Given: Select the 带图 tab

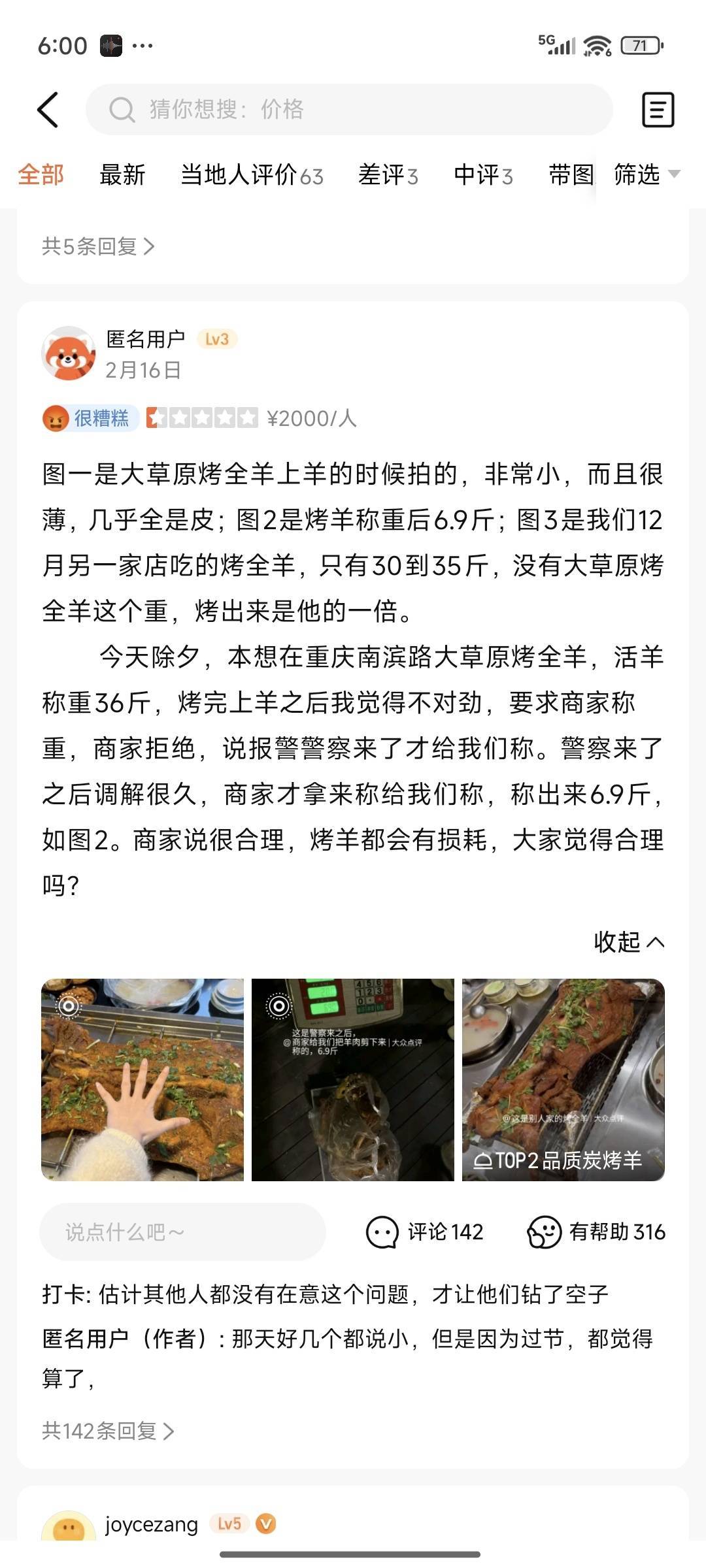Looking at the screenshot, I should (570, 175).
